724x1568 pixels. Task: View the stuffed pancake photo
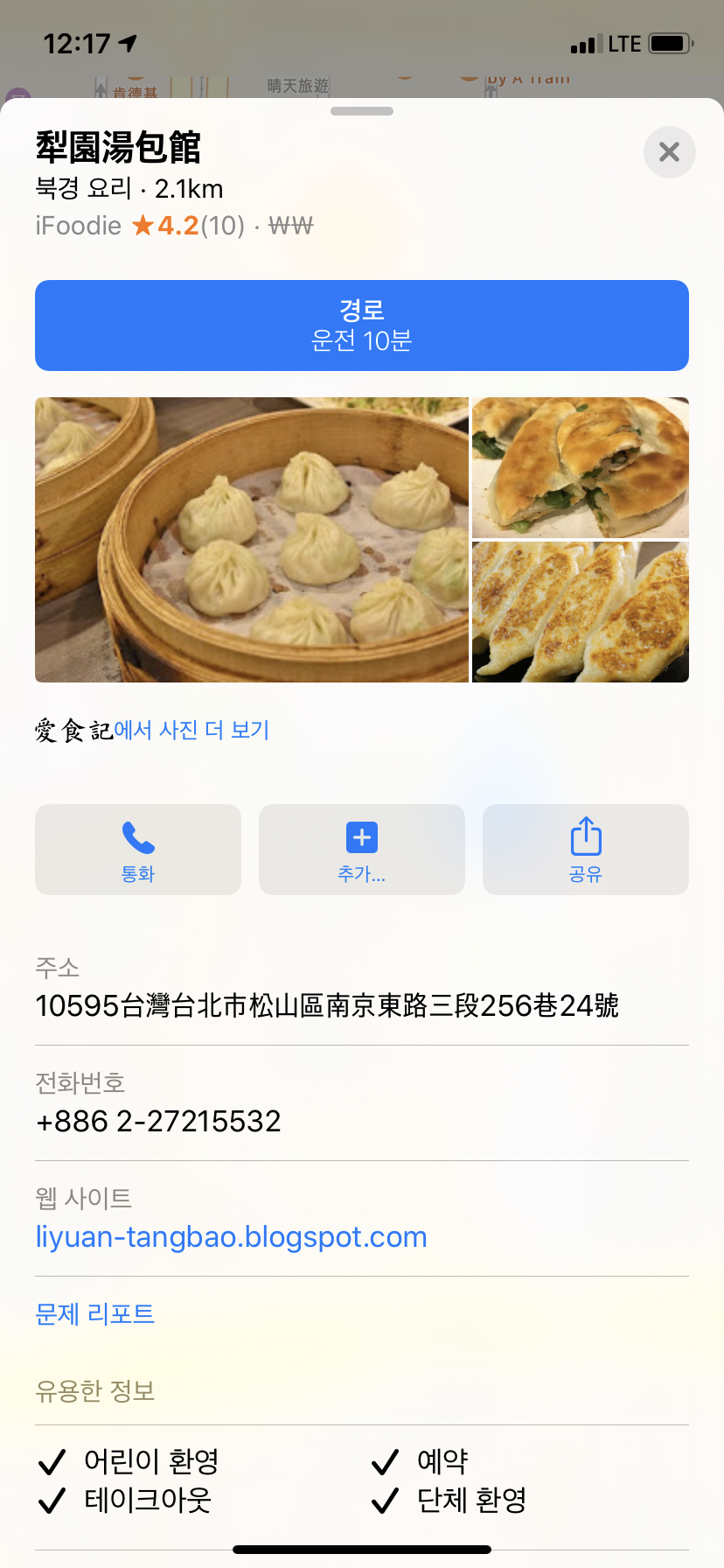pyautogui.click(x=581, y=467)
